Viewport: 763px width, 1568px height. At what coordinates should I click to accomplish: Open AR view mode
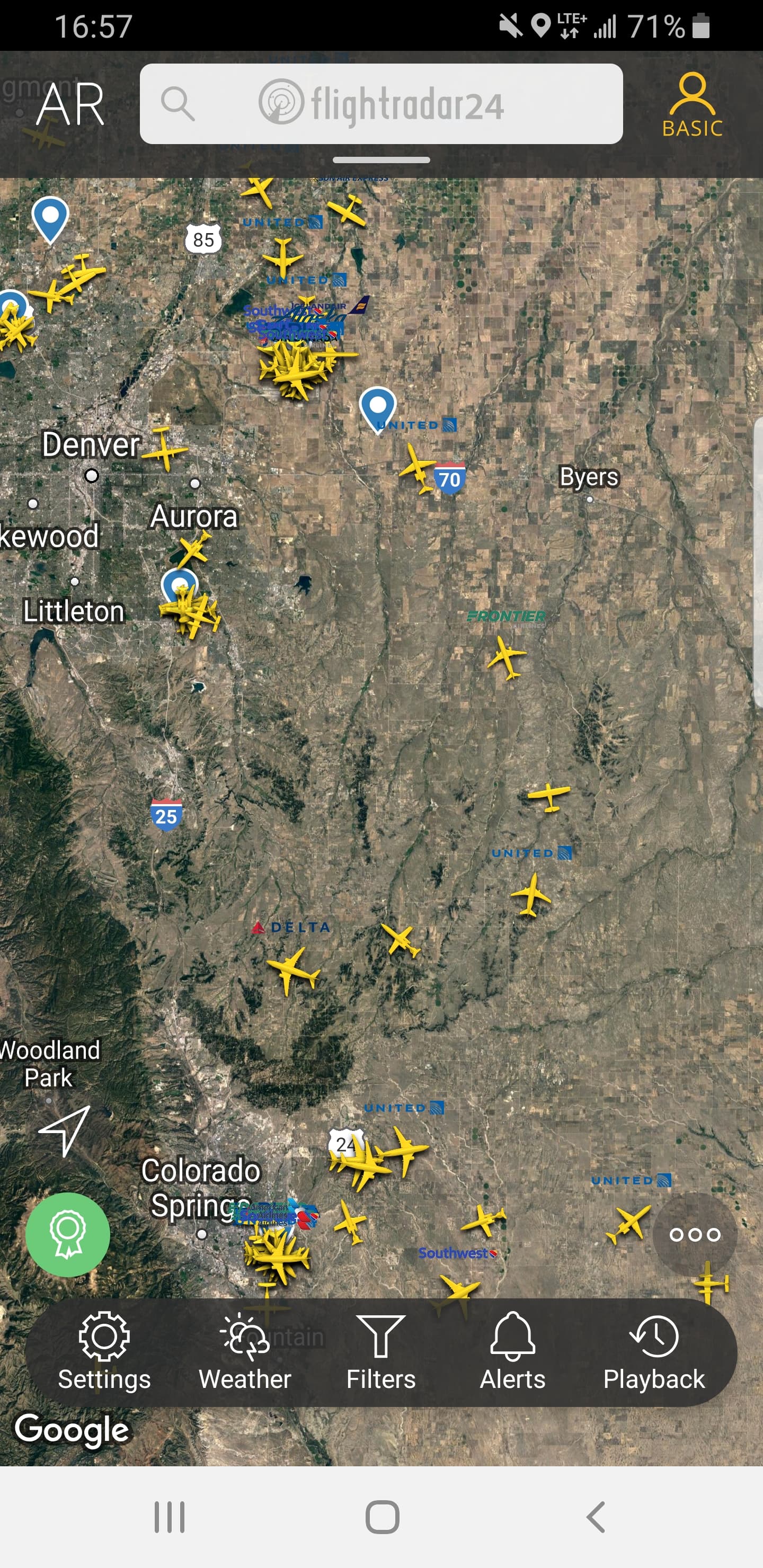tap(70, 104)
